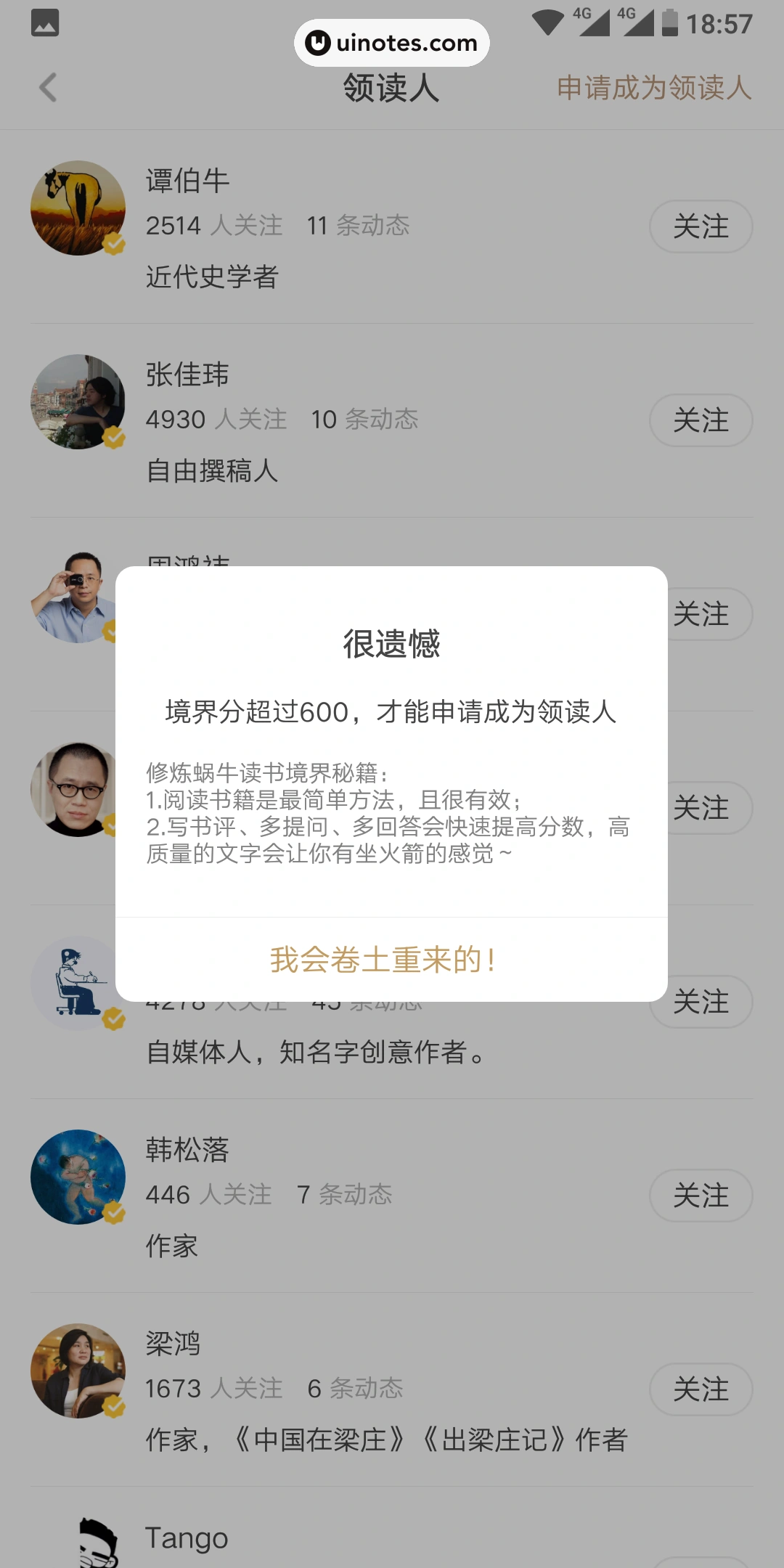Open 谭伯牛's profile avatar

[x=78, y=208]
